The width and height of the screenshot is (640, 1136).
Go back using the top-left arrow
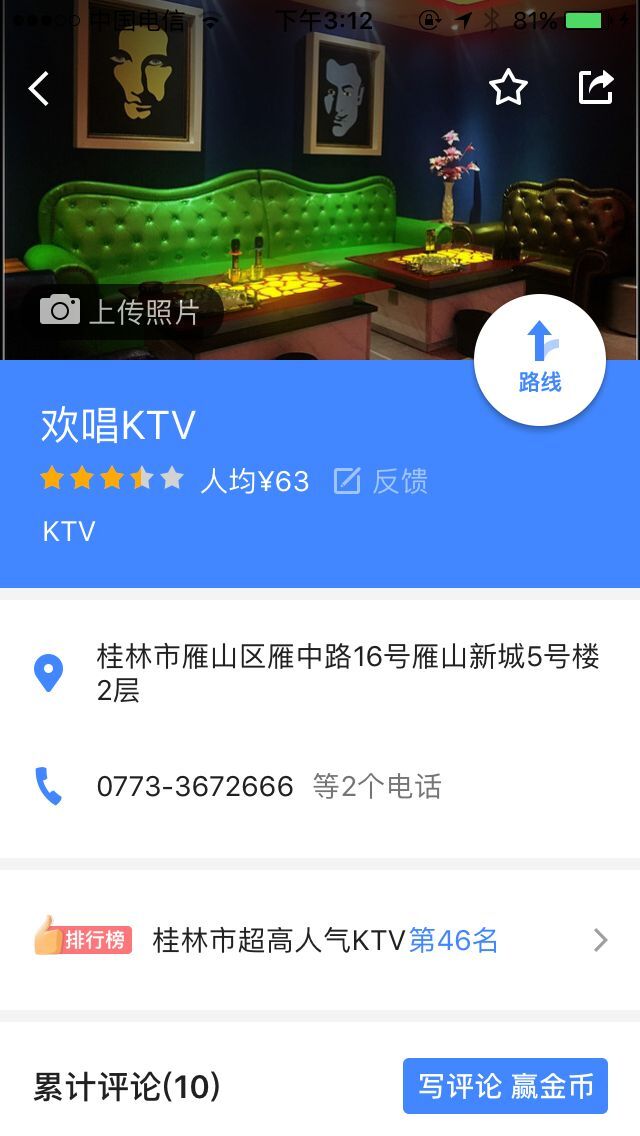click(39, 88)
